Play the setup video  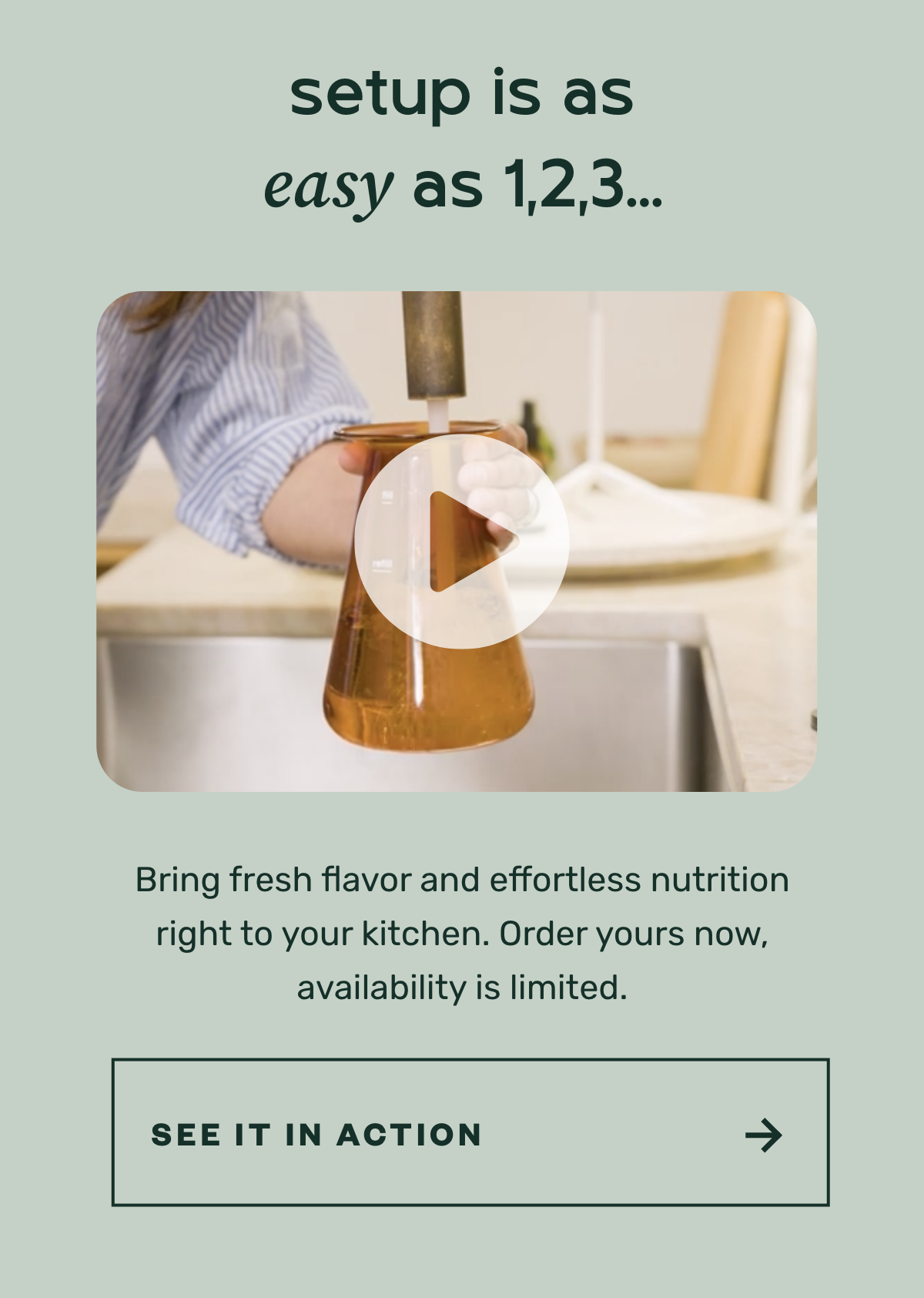pyautogui.click(x=461, y=542)
